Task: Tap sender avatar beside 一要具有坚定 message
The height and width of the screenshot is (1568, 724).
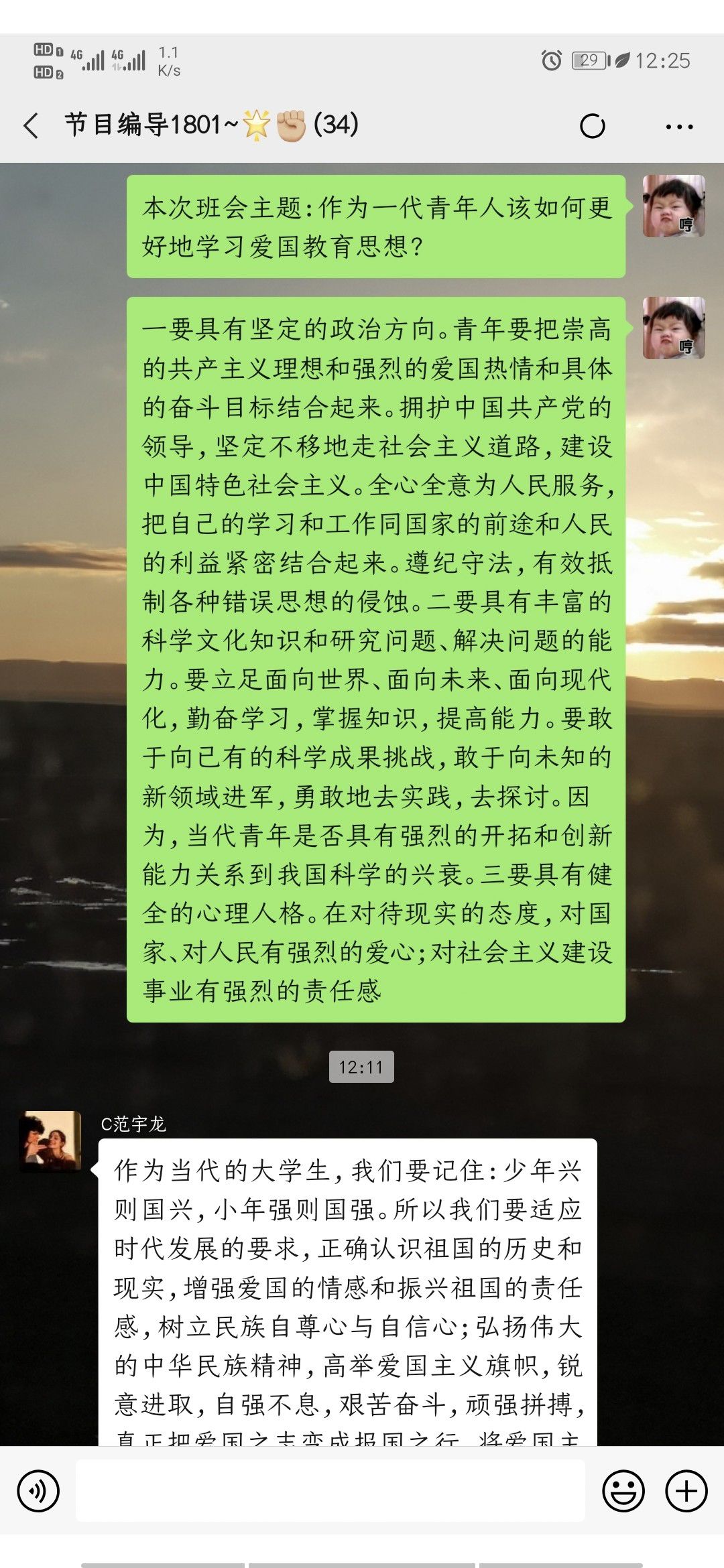Action: [673, 328]
